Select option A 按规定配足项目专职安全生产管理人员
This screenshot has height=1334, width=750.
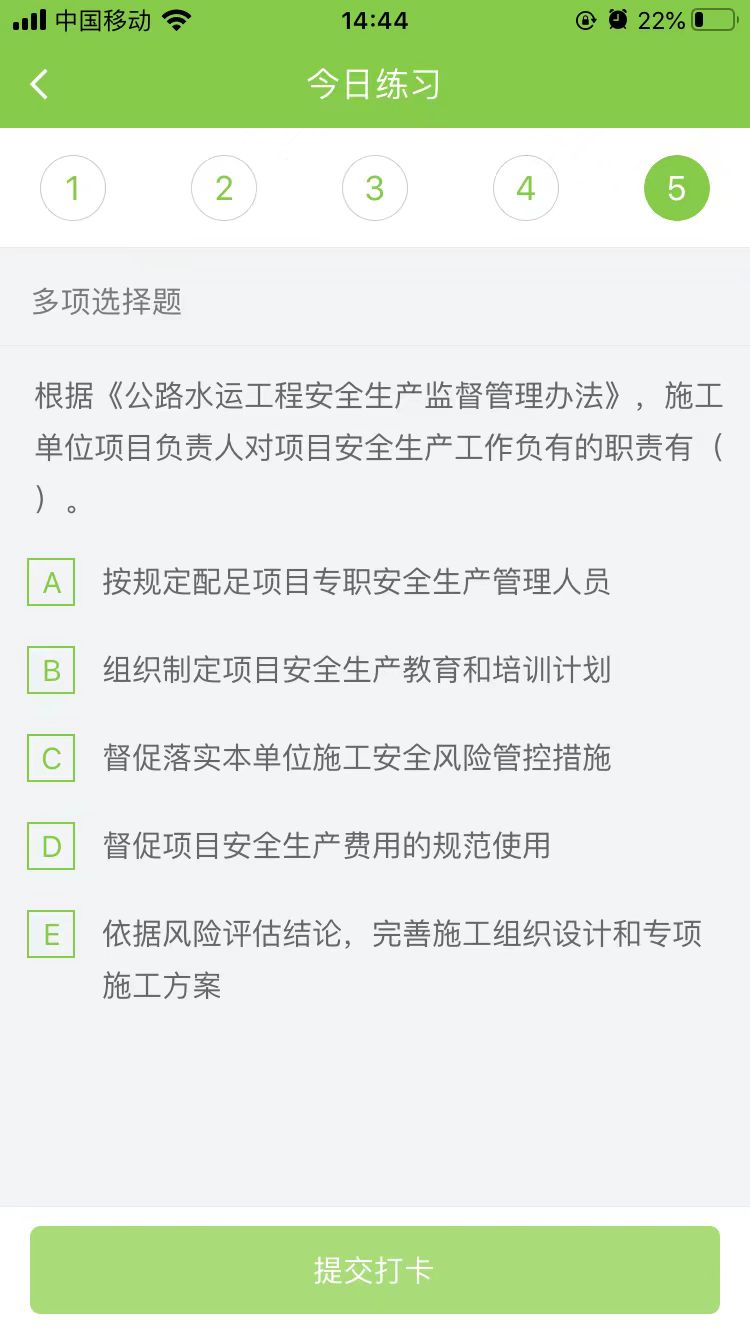pos(51,582)
